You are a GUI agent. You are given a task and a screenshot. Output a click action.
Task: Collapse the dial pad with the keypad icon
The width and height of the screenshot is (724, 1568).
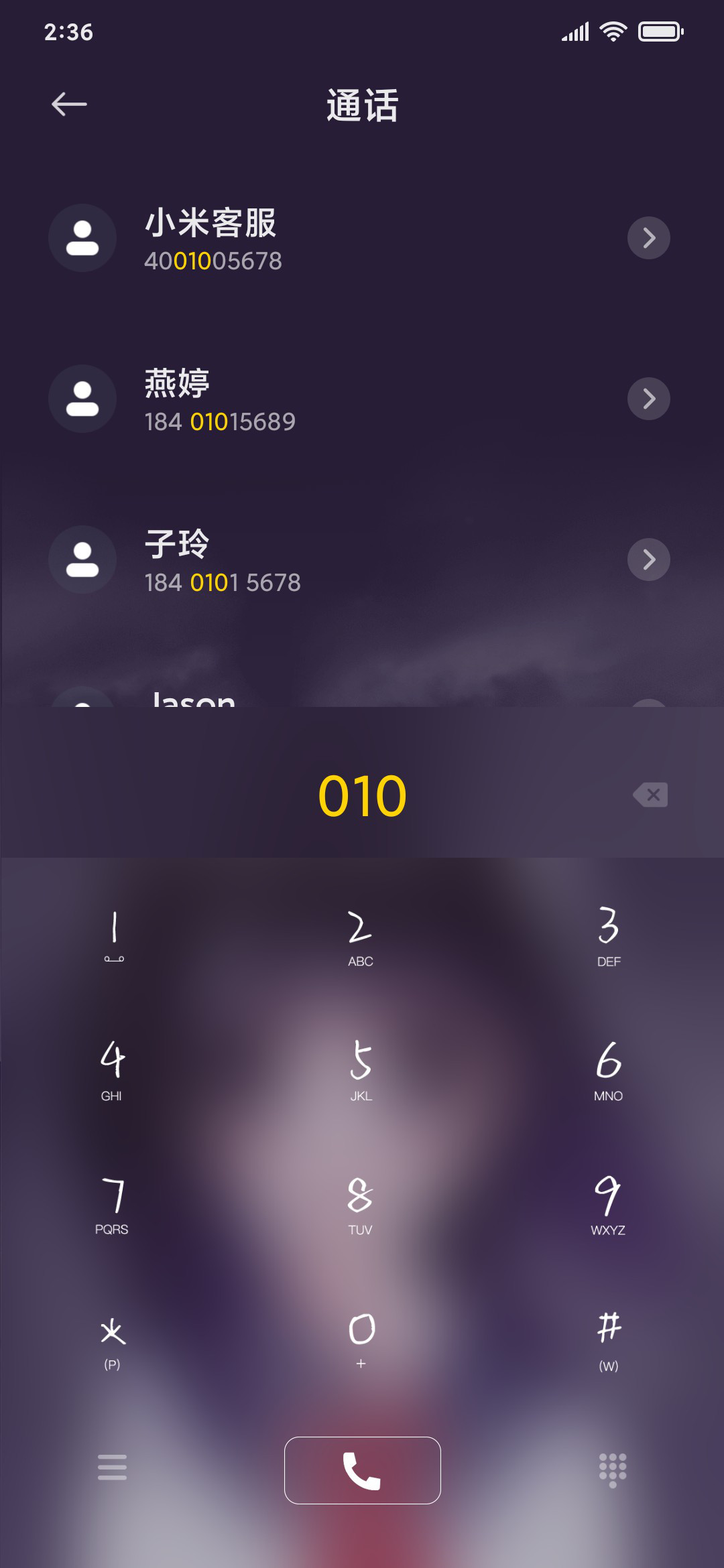coord(613,1470)
